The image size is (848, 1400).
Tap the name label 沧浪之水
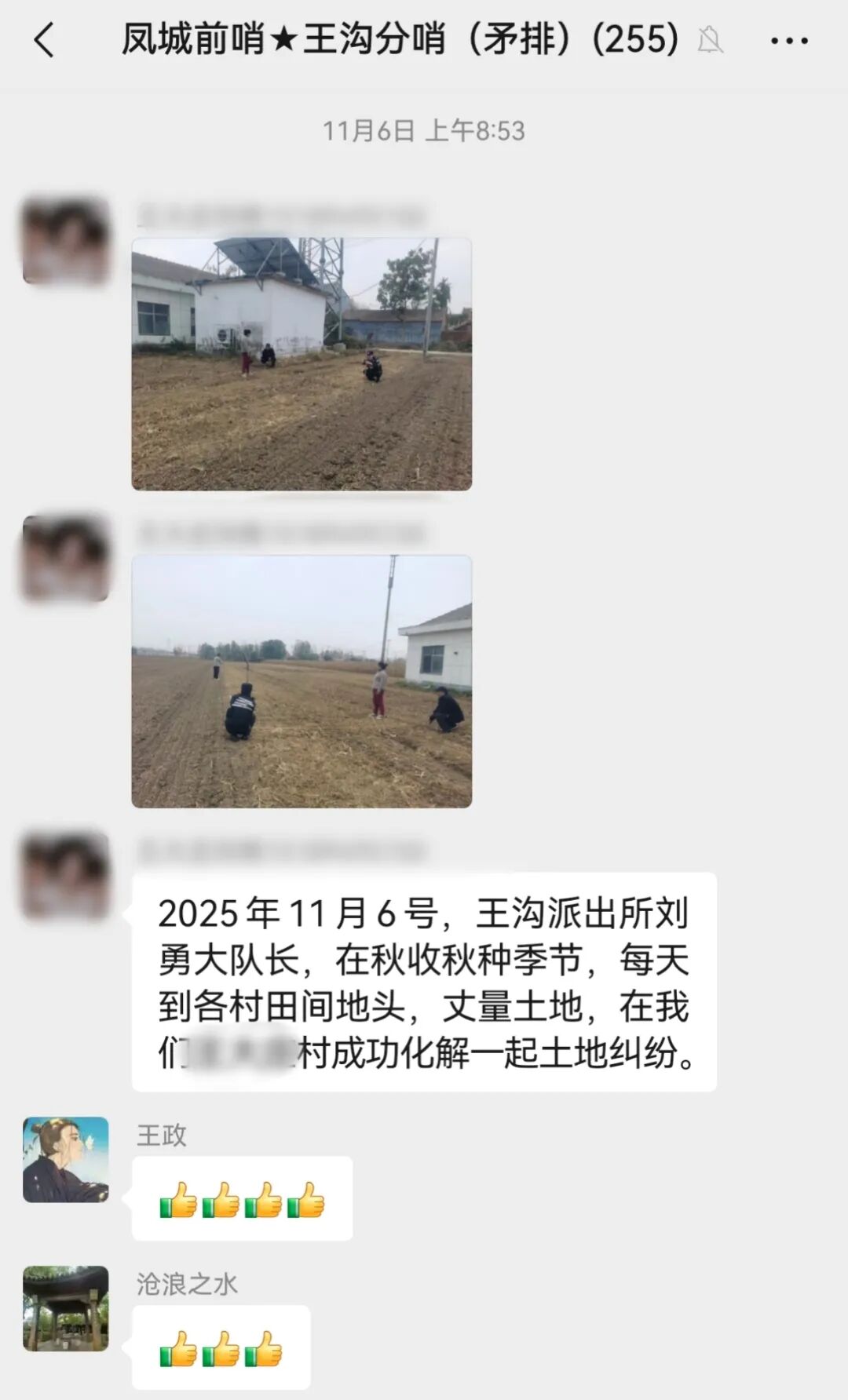tap(185, 1284)
